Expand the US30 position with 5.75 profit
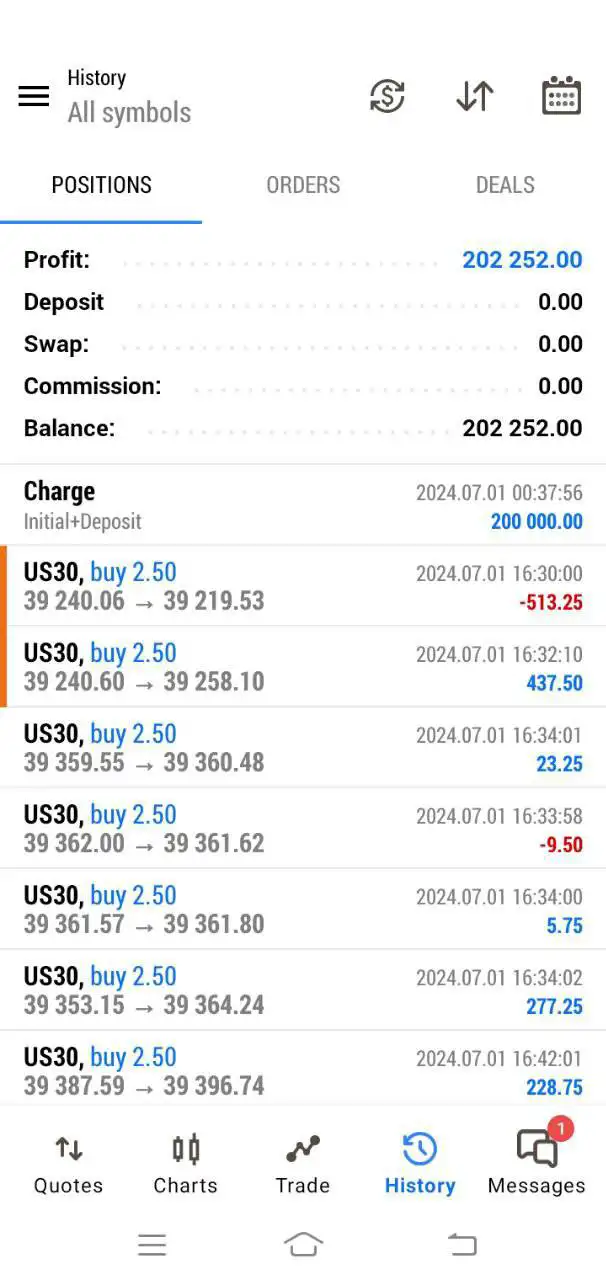Image resolution: width=606 pixels, height=1280 pixels. (x=303, y=910)
